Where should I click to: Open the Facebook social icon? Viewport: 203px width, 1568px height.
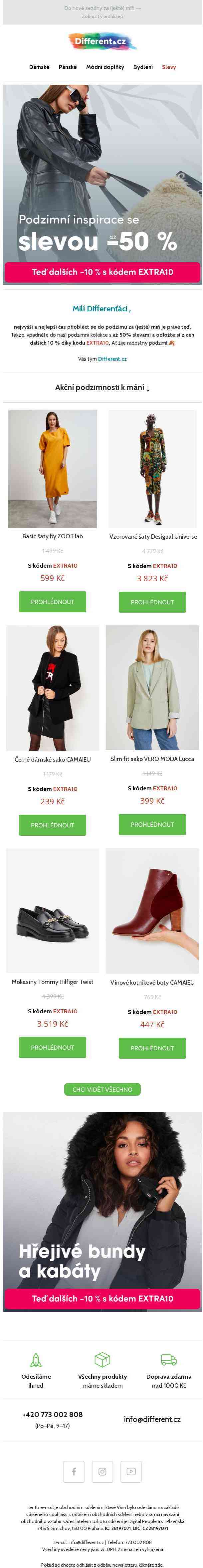[74, 1471]
